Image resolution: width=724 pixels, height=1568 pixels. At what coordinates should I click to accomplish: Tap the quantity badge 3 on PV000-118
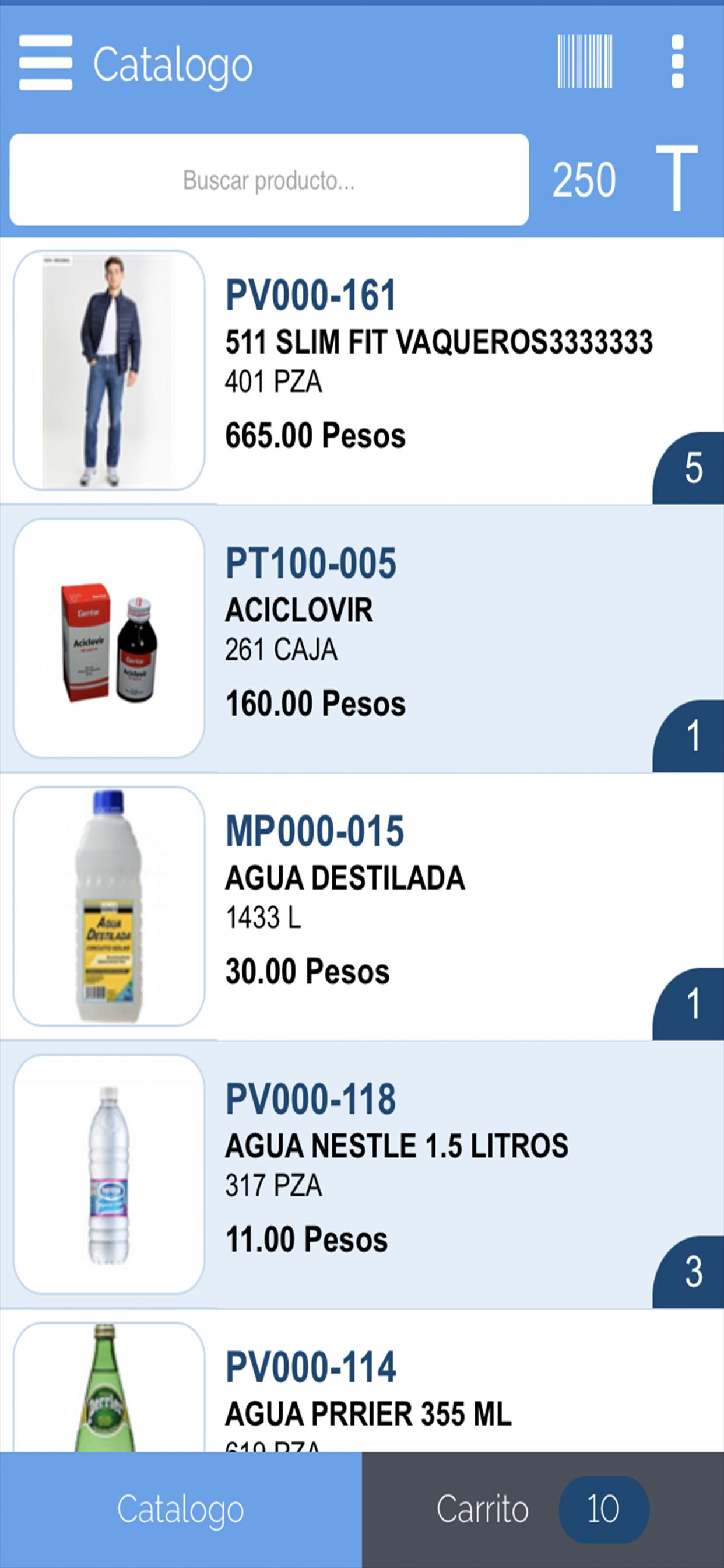[x=688, y=1272]
